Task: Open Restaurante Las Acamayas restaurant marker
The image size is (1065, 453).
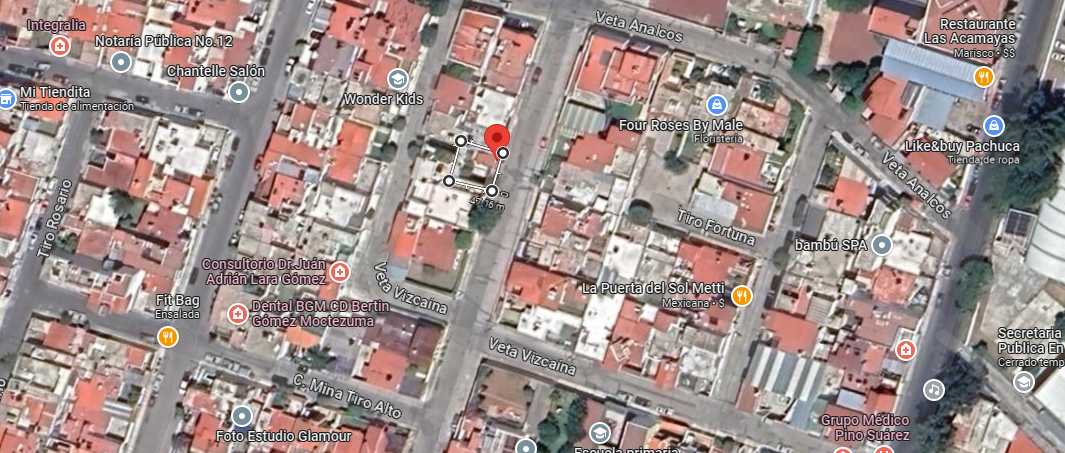Action: [x=983, y=76]
